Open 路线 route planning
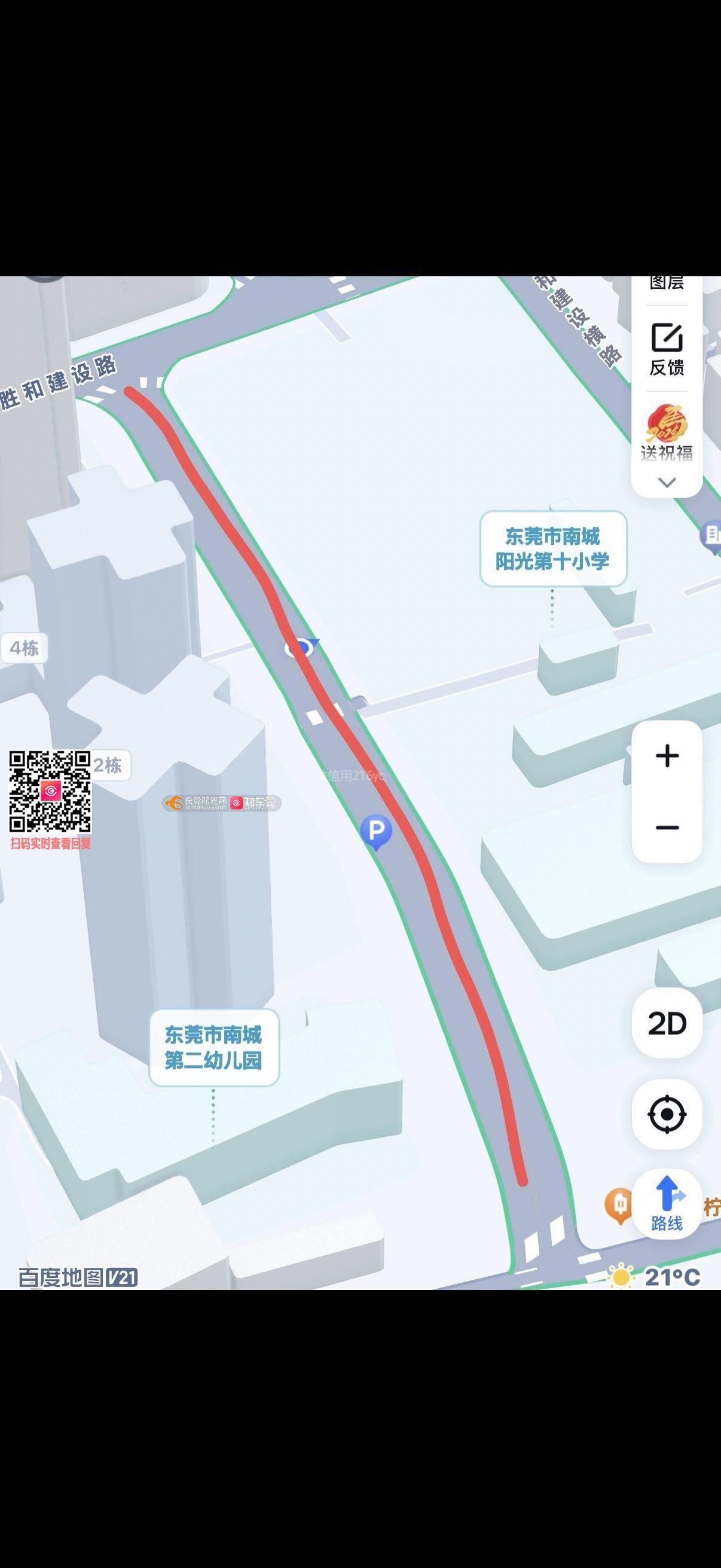This screenshot has width=721, height=1568. [x=667, y=1204]
